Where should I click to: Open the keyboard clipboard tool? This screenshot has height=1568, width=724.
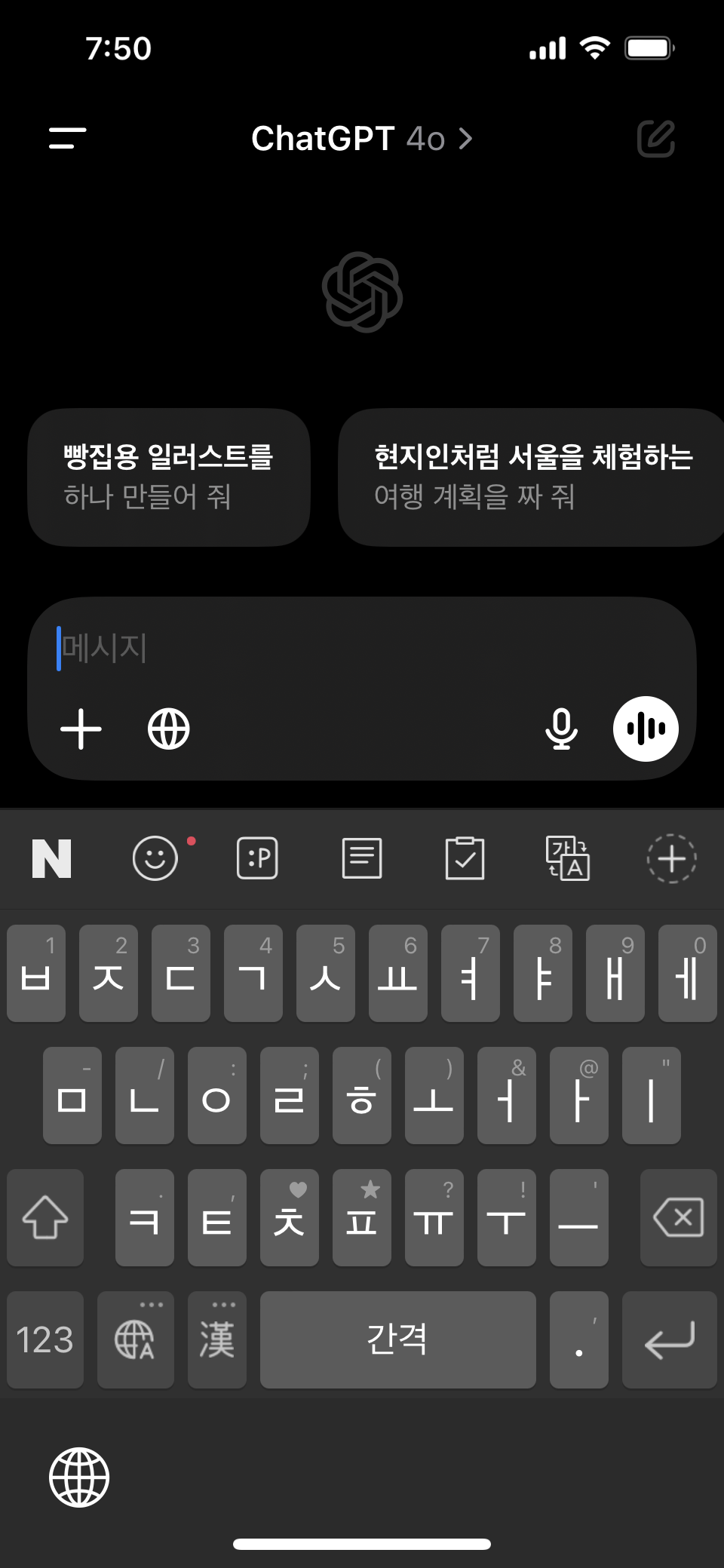[x=465, y=858]
